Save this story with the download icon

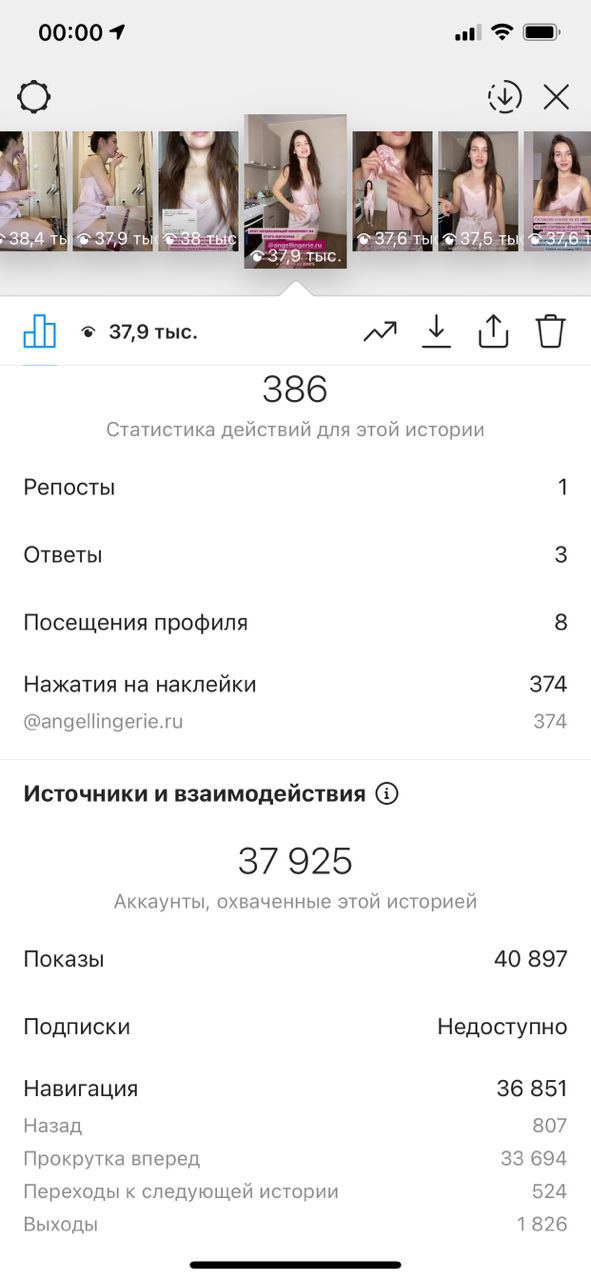click(436, 332)
